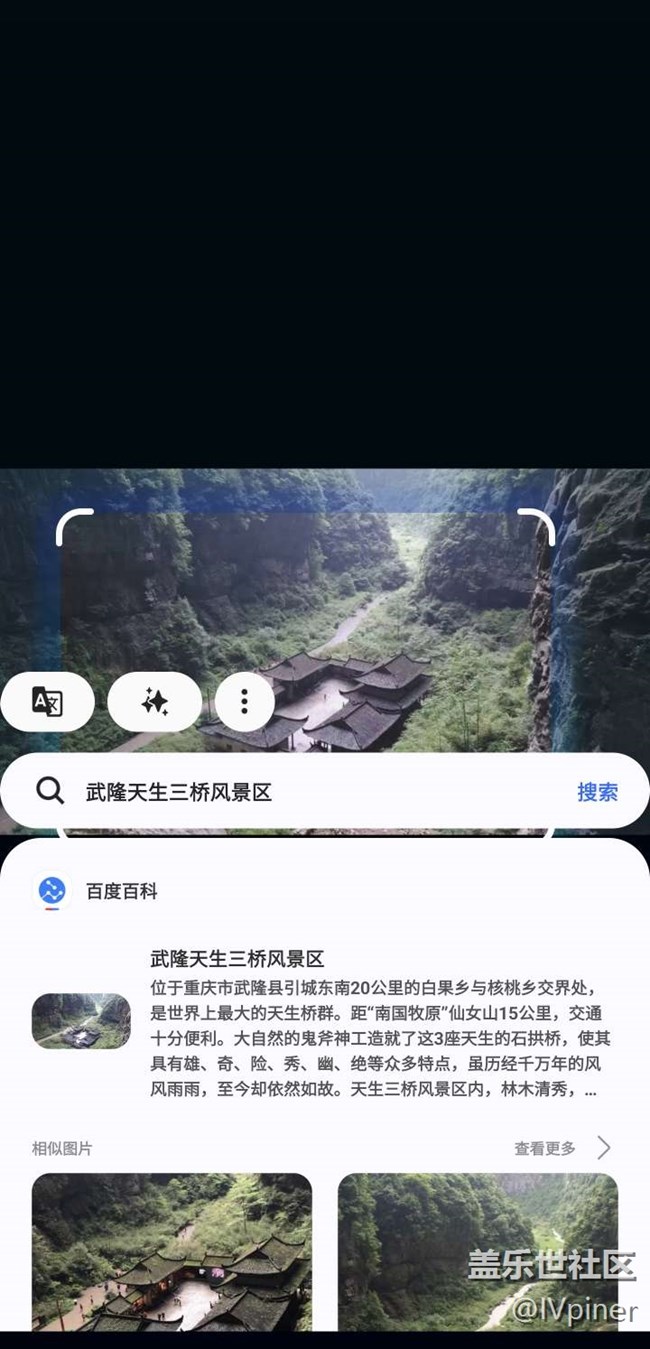Select 查看更多 to see more similar images

563,1148
